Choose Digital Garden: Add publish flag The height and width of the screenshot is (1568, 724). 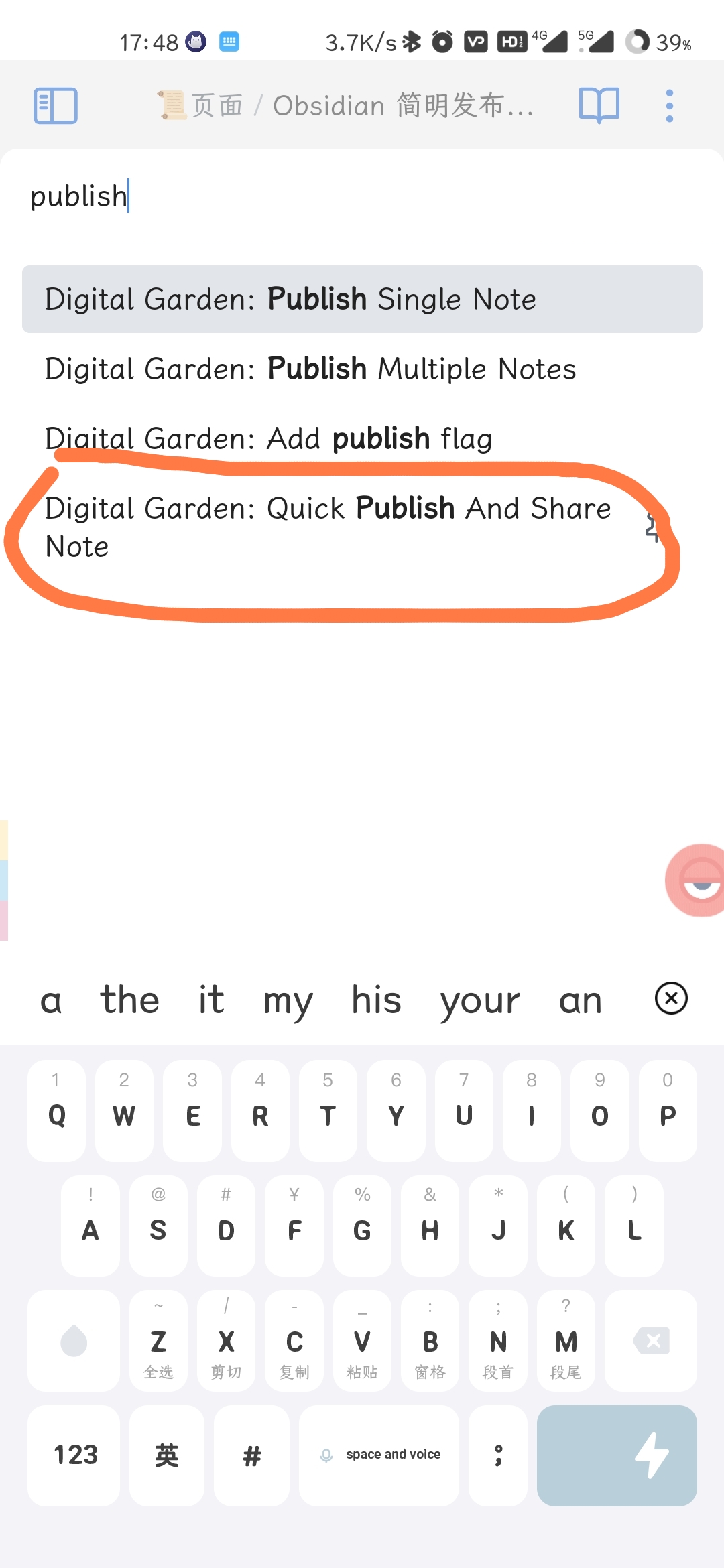[x=362, y=439]
